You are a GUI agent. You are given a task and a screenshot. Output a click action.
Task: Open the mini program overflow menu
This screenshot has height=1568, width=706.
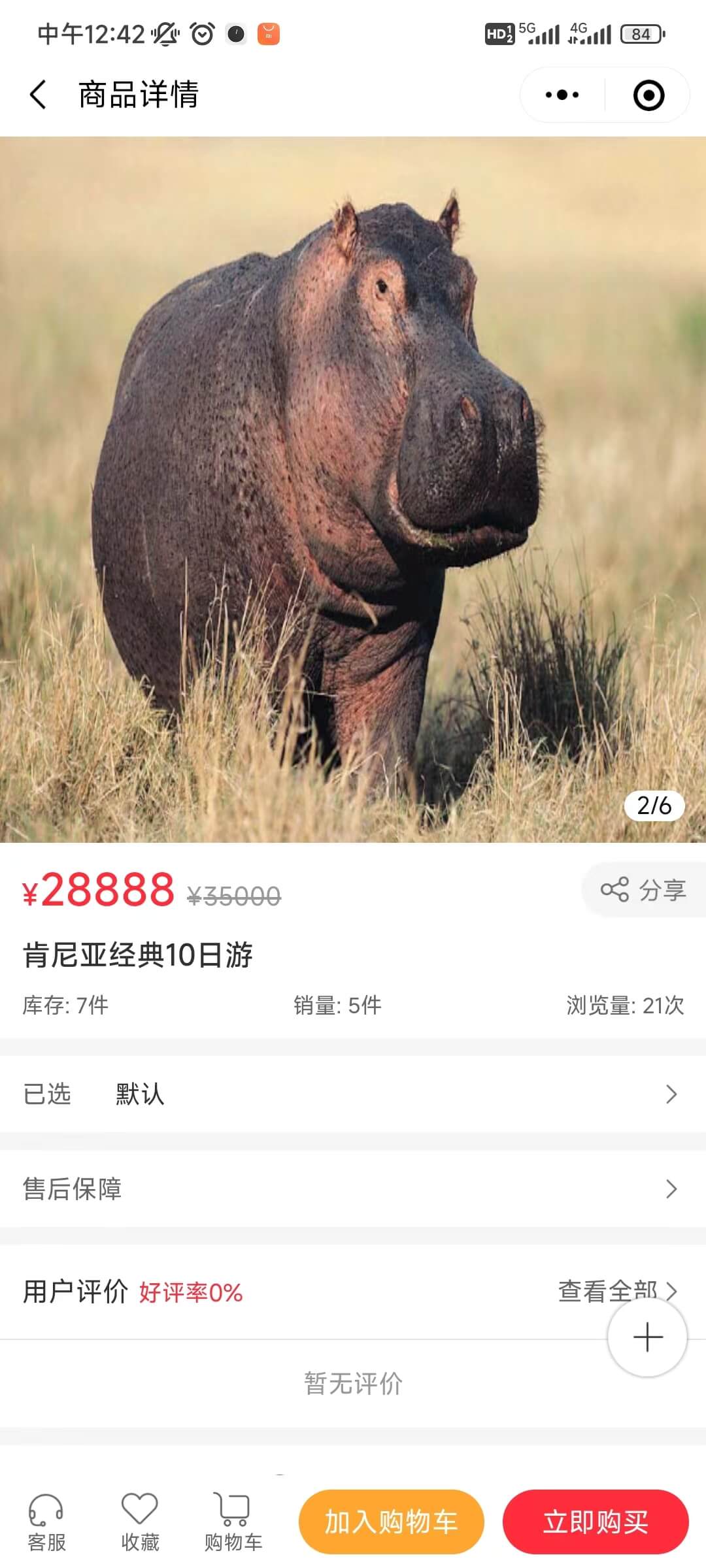(562, 95)
